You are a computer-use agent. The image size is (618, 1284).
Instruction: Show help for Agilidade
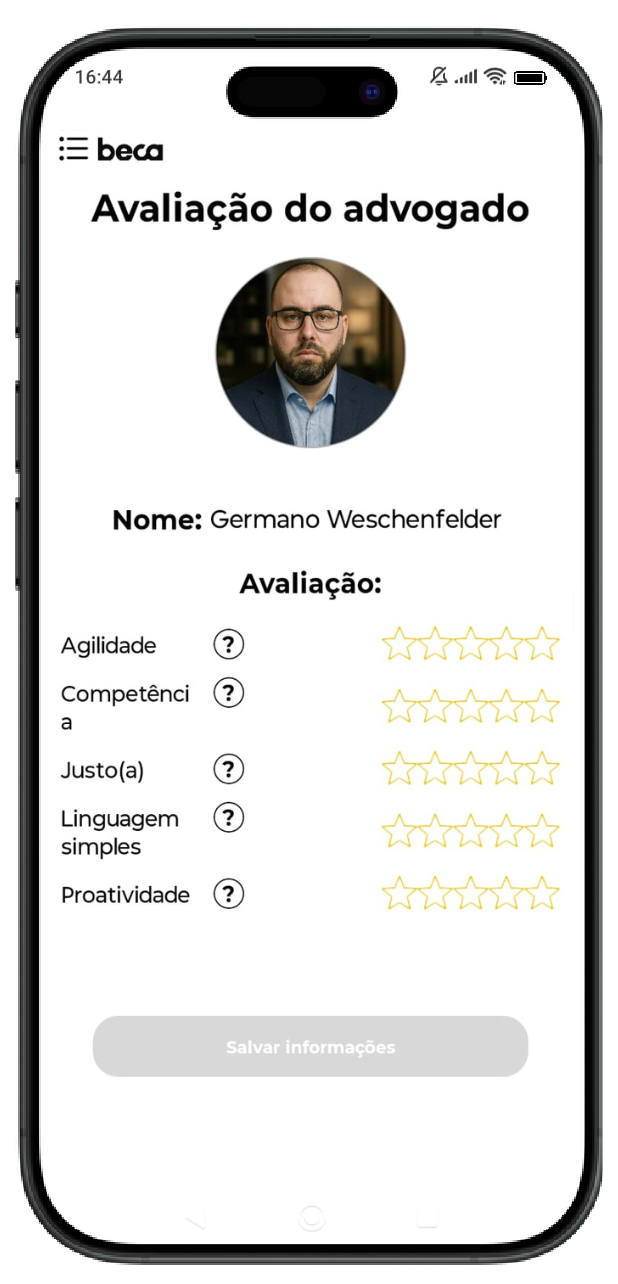(x=229, y=645)
